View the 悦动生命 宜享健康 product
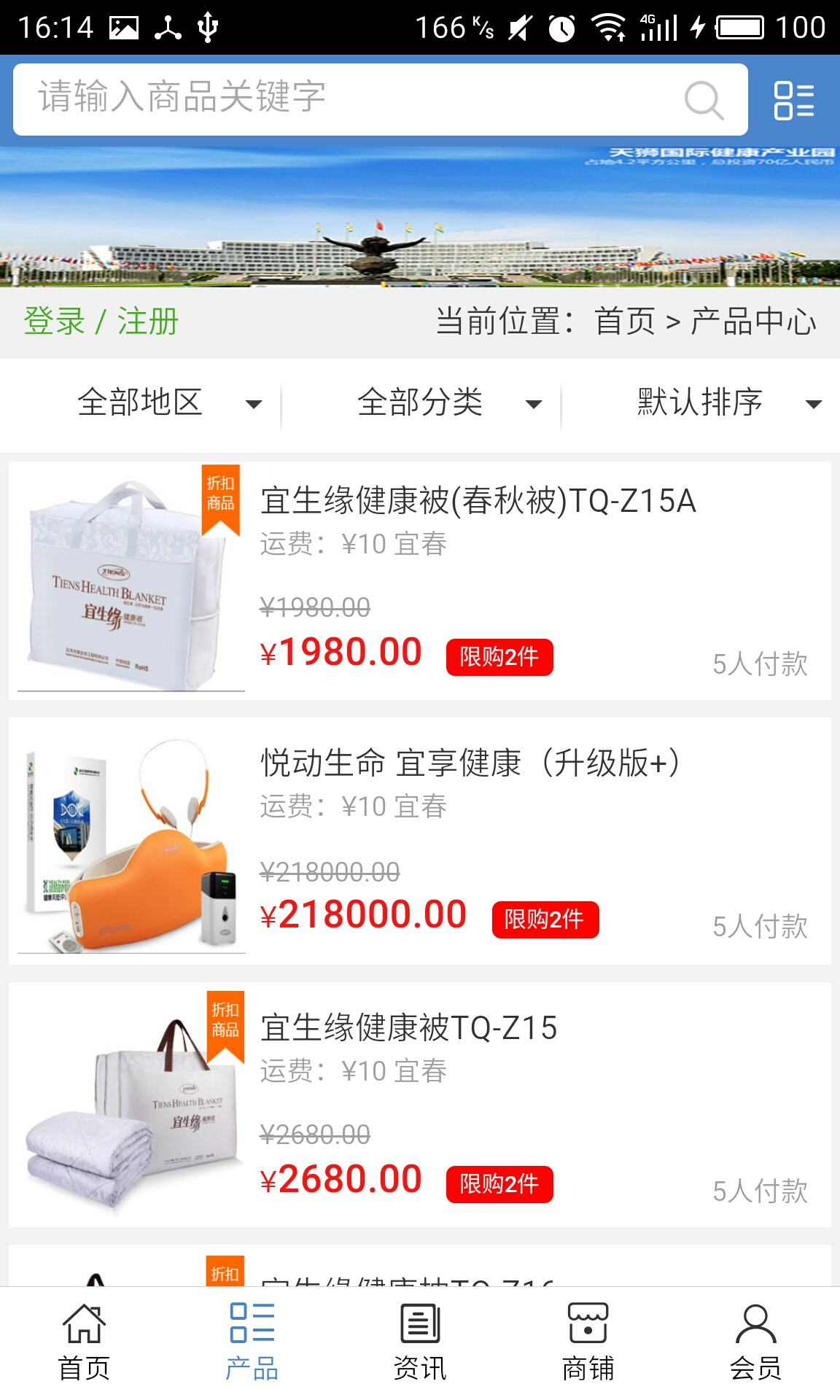 (470, 763)
